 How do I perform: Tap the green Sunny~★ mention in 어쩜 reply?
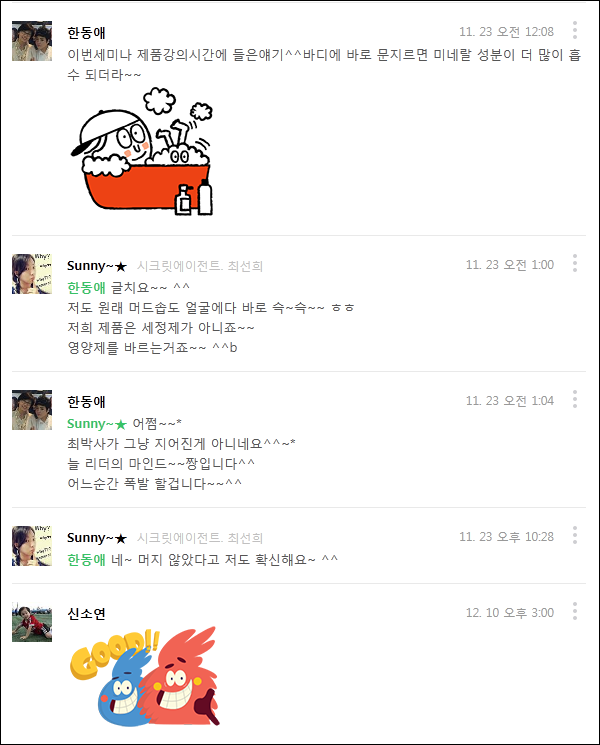click(x=97, y=422)
